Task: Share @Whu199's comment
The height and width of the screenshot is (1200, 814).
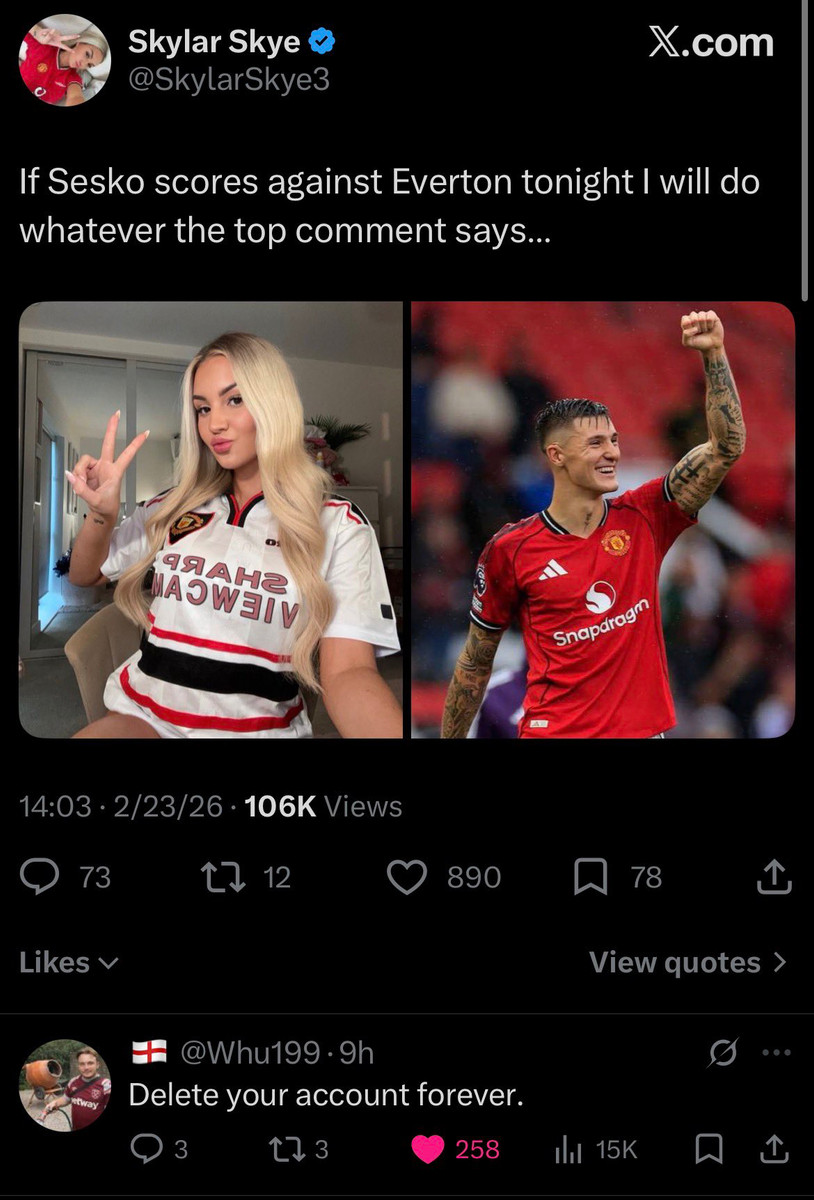Action: coord(774,1150)
